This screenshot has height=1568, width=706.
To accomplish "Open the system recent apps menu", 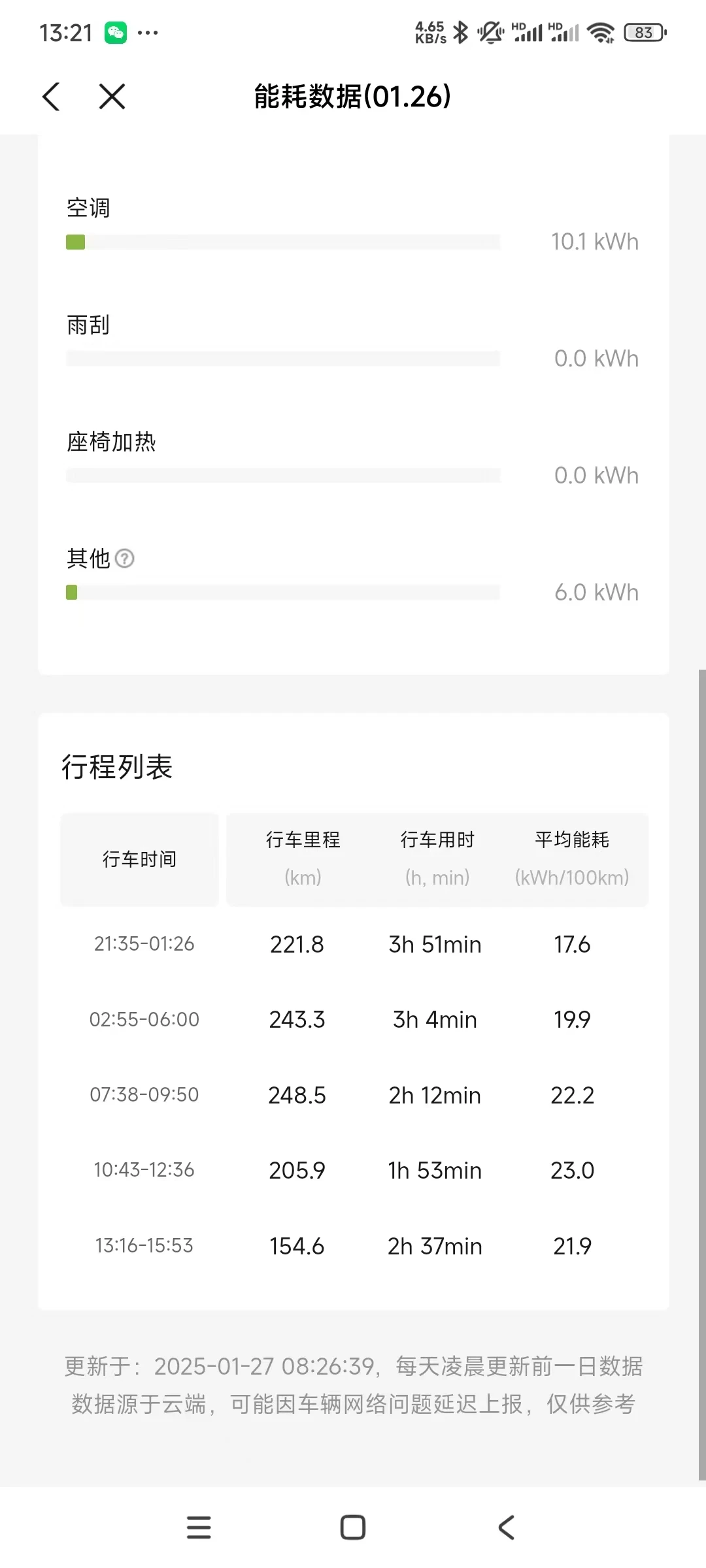I will coord(199,1527).
